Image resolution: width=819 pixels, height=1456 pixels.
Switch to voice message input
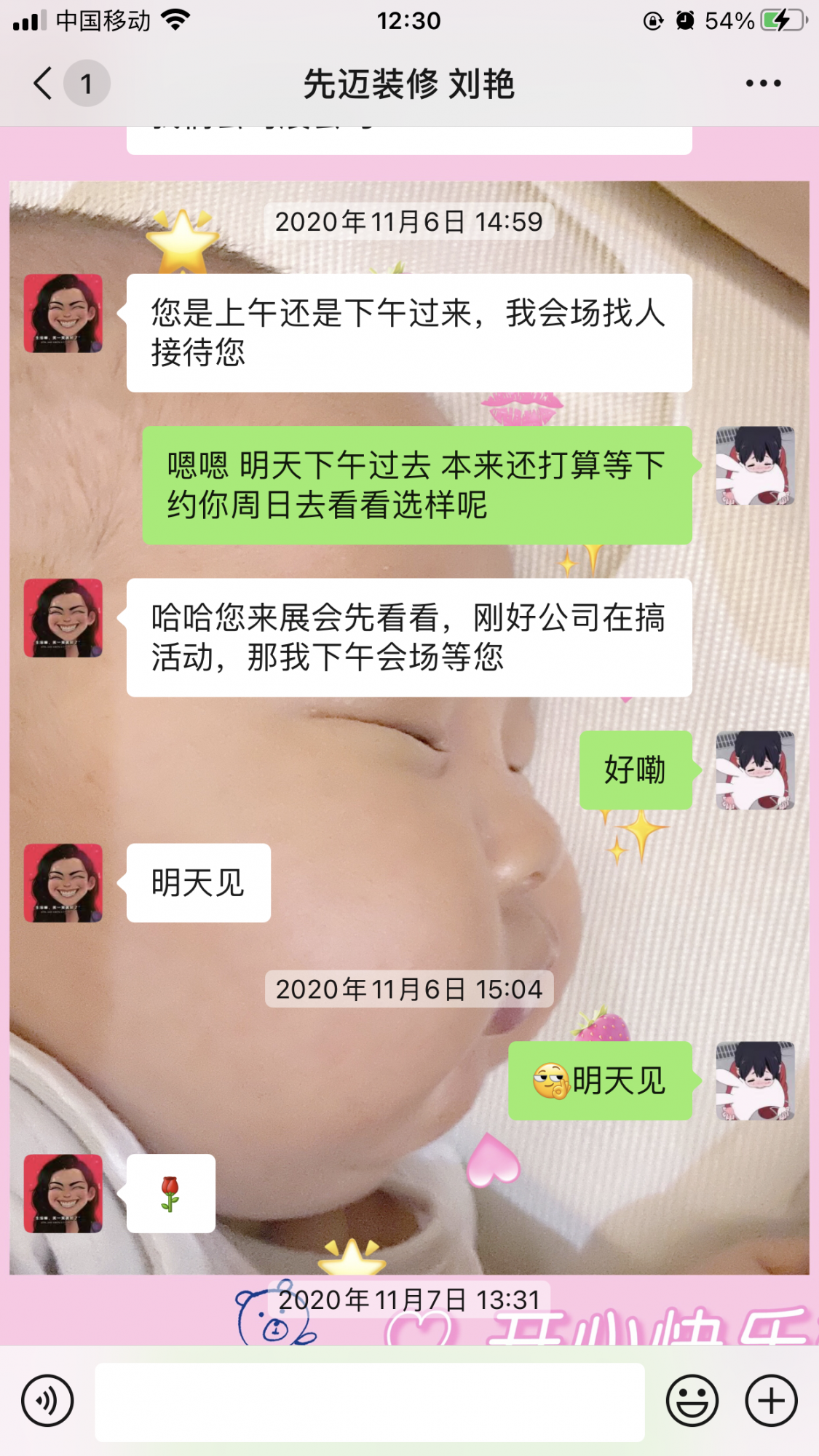tap(48, 1401)
